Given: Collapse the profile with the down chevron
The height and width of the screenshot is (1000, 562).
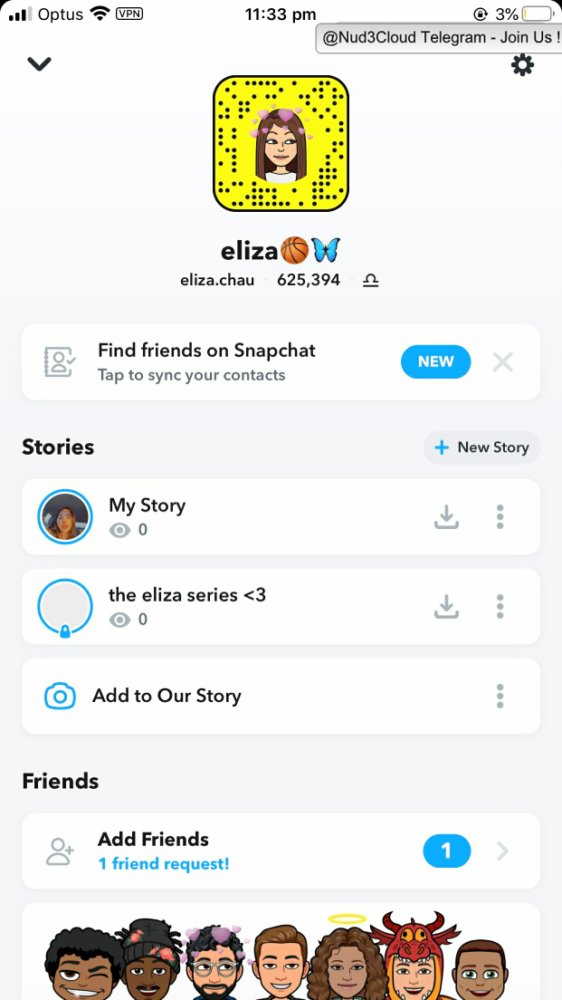Looking at the screenshot, I should 39,64.
